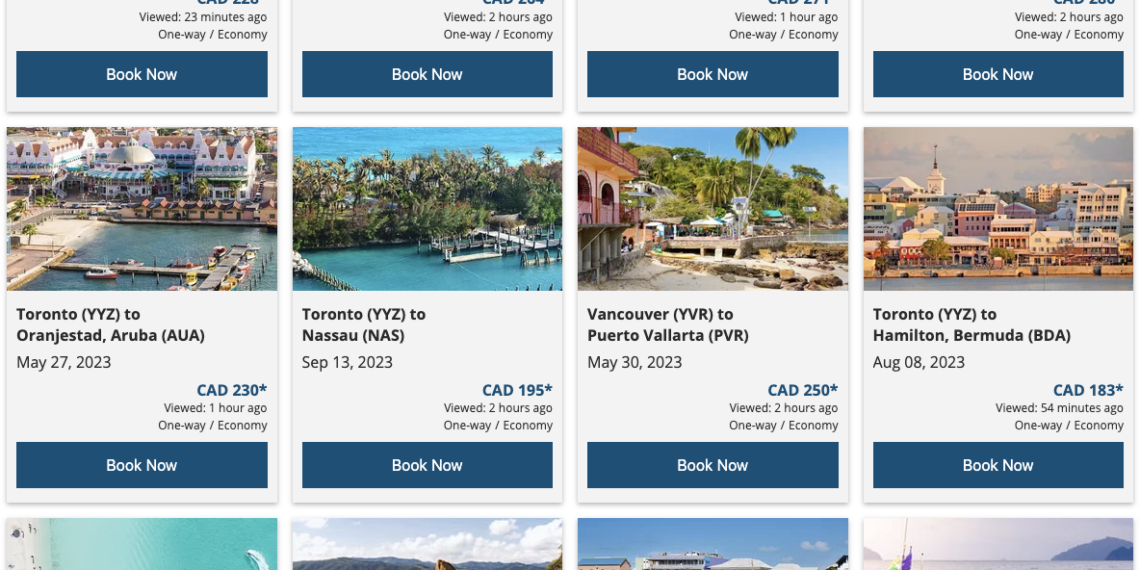
Task: Open the Oranjestad, Aruba destination photo
Action: tap(141, 208)
